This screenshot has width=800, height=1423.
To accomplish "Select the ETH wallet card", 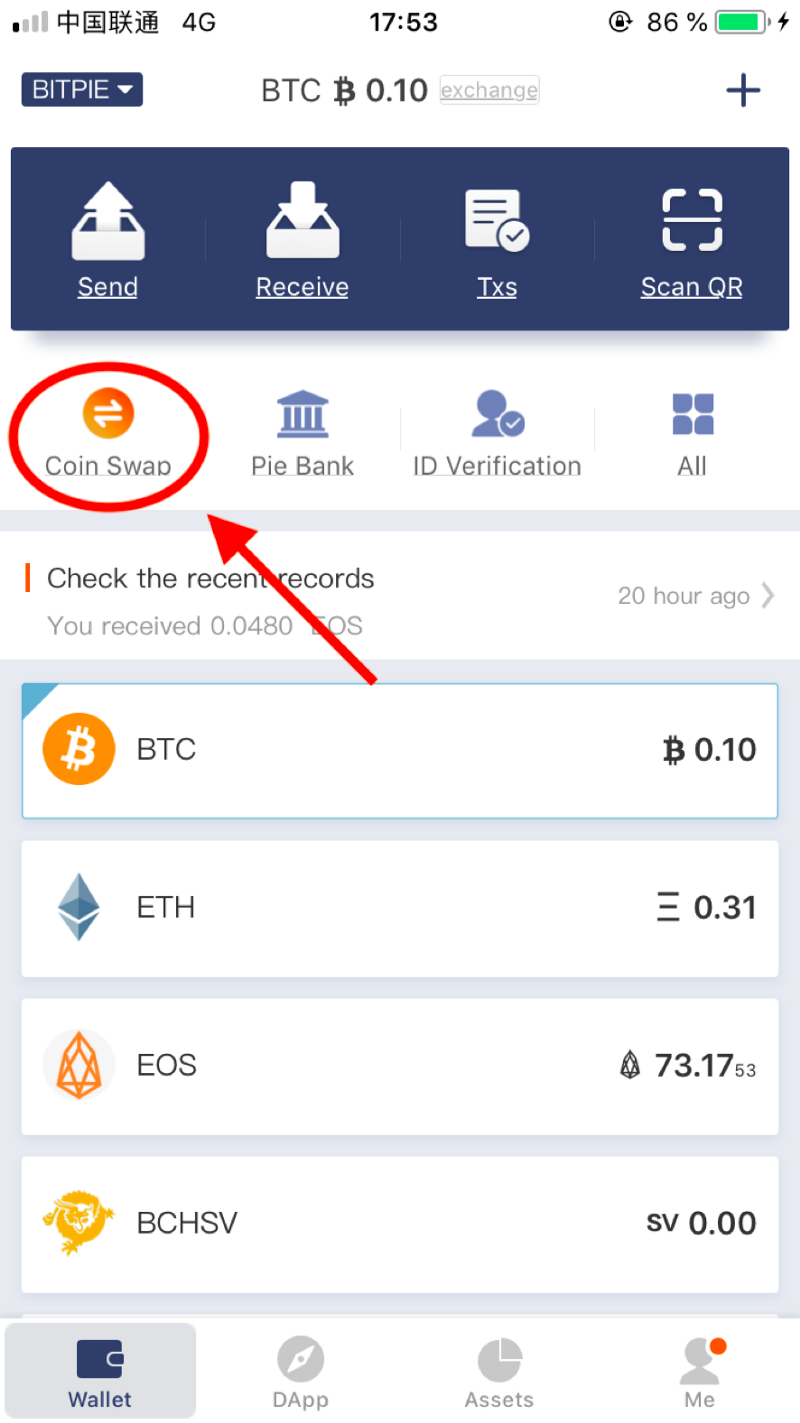I will pos(400,908).
